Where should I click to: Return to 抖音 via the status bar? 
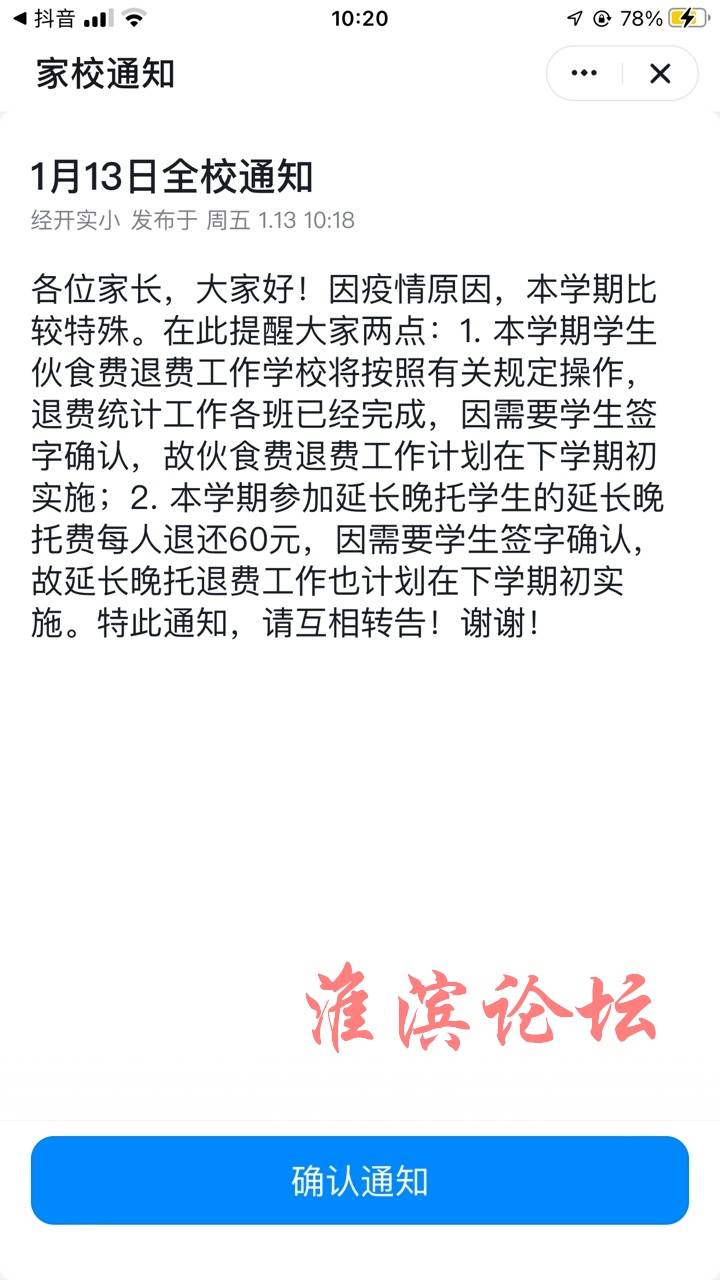pyautogui.click(x=42, y=18)
